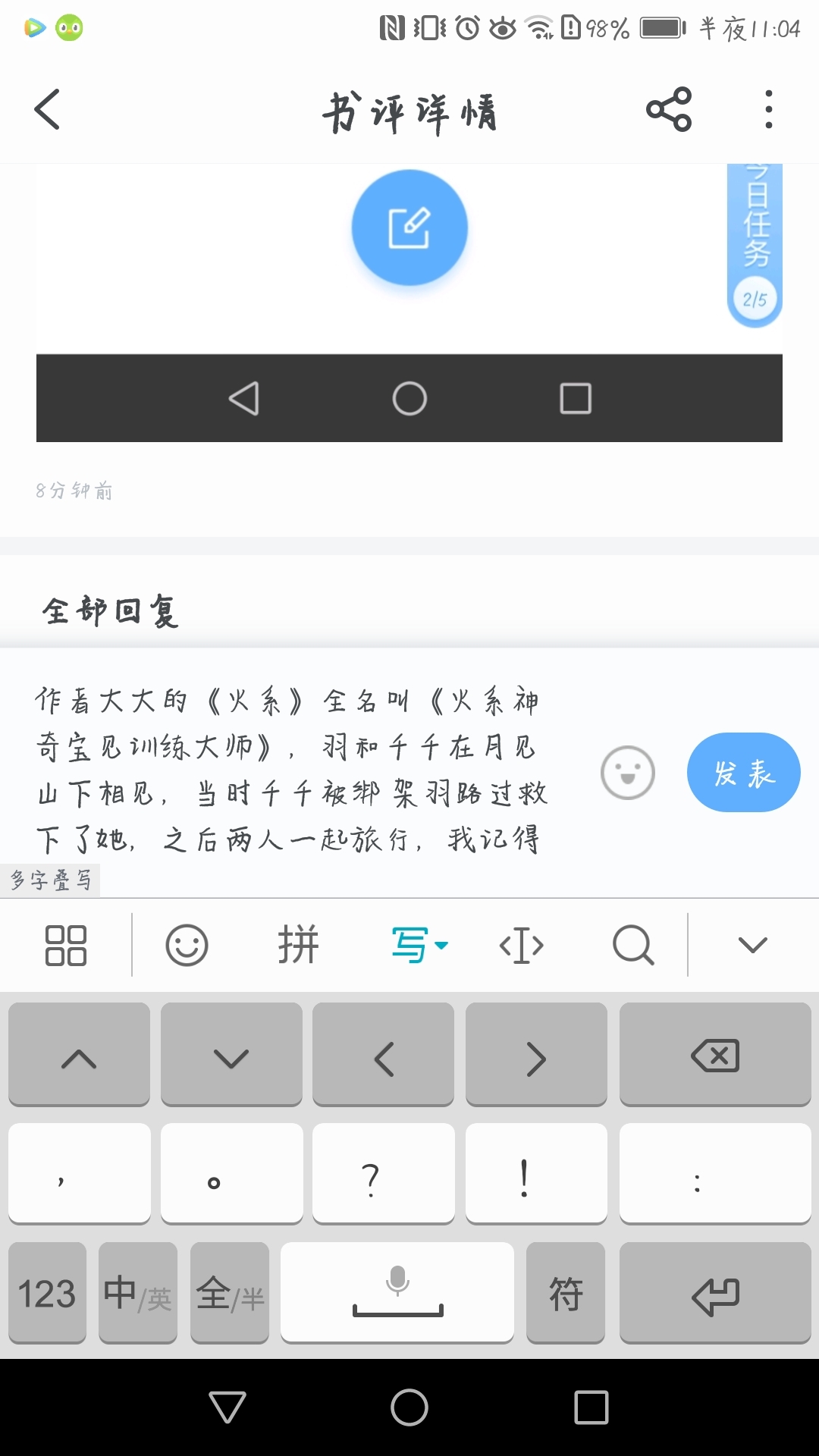Switch to the 123 number keyboard
This screenshot has height=1456, width=819.
47,1293
